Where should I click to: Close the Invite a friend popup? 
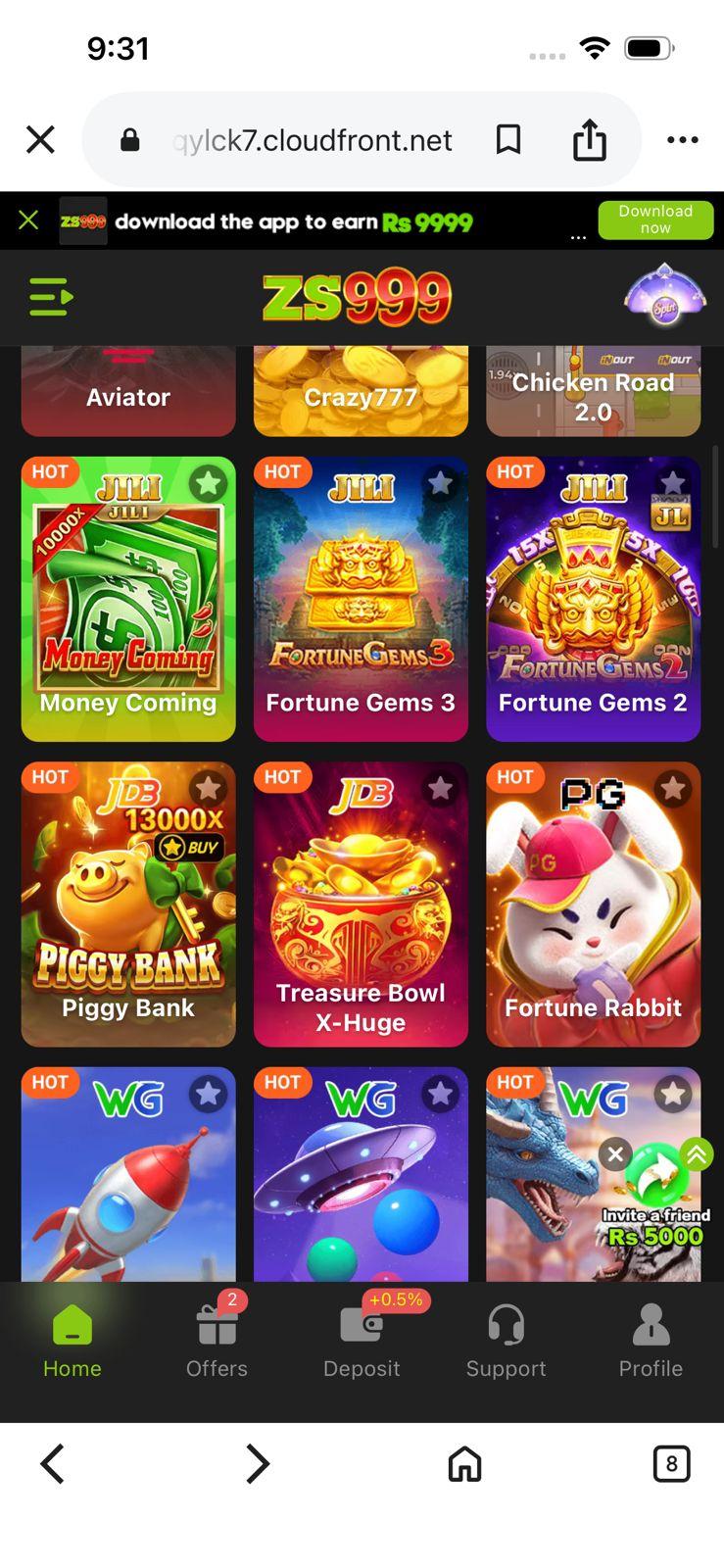615,1154
